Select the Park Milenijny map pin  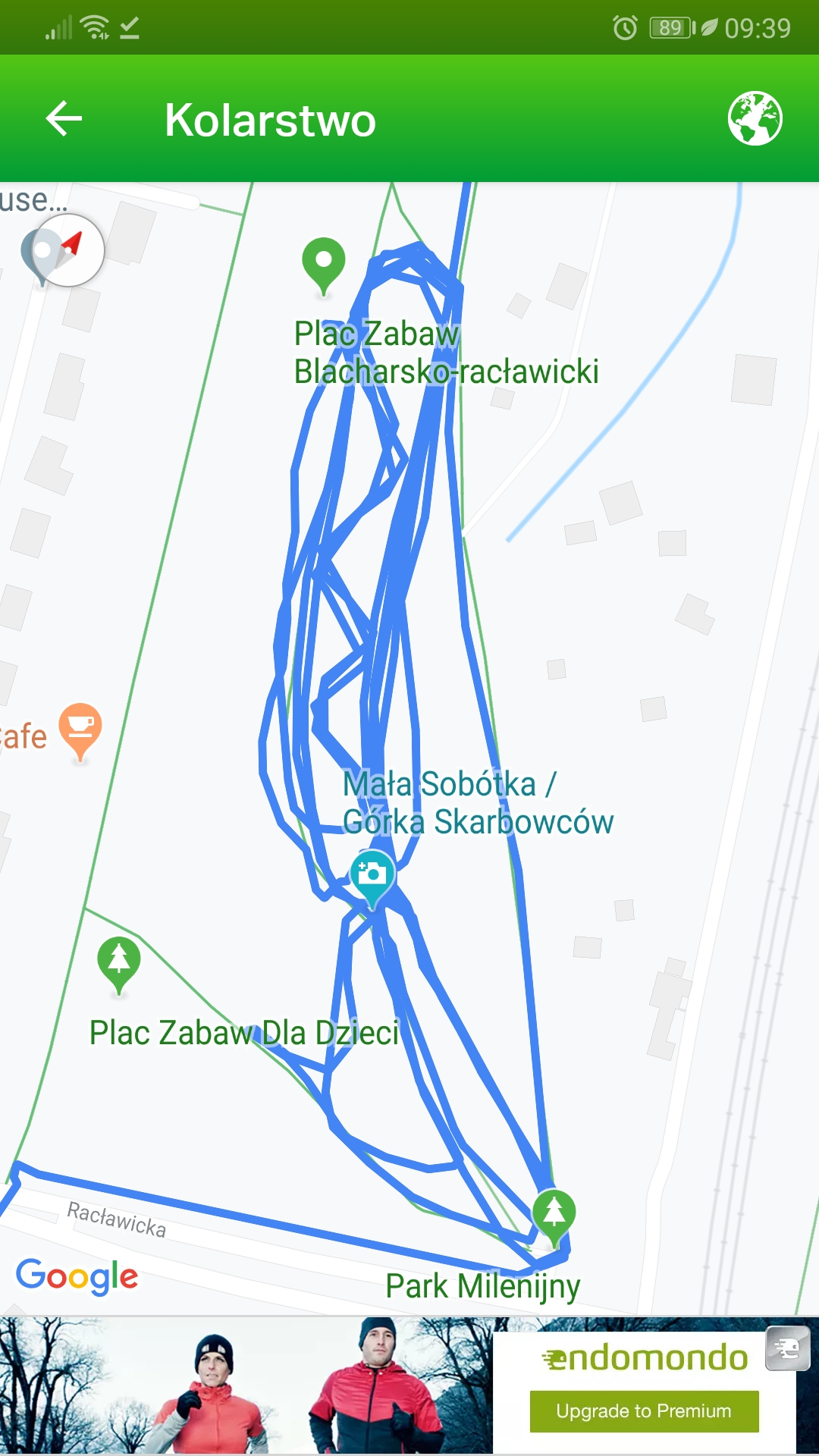click(x=554, y=1213)
